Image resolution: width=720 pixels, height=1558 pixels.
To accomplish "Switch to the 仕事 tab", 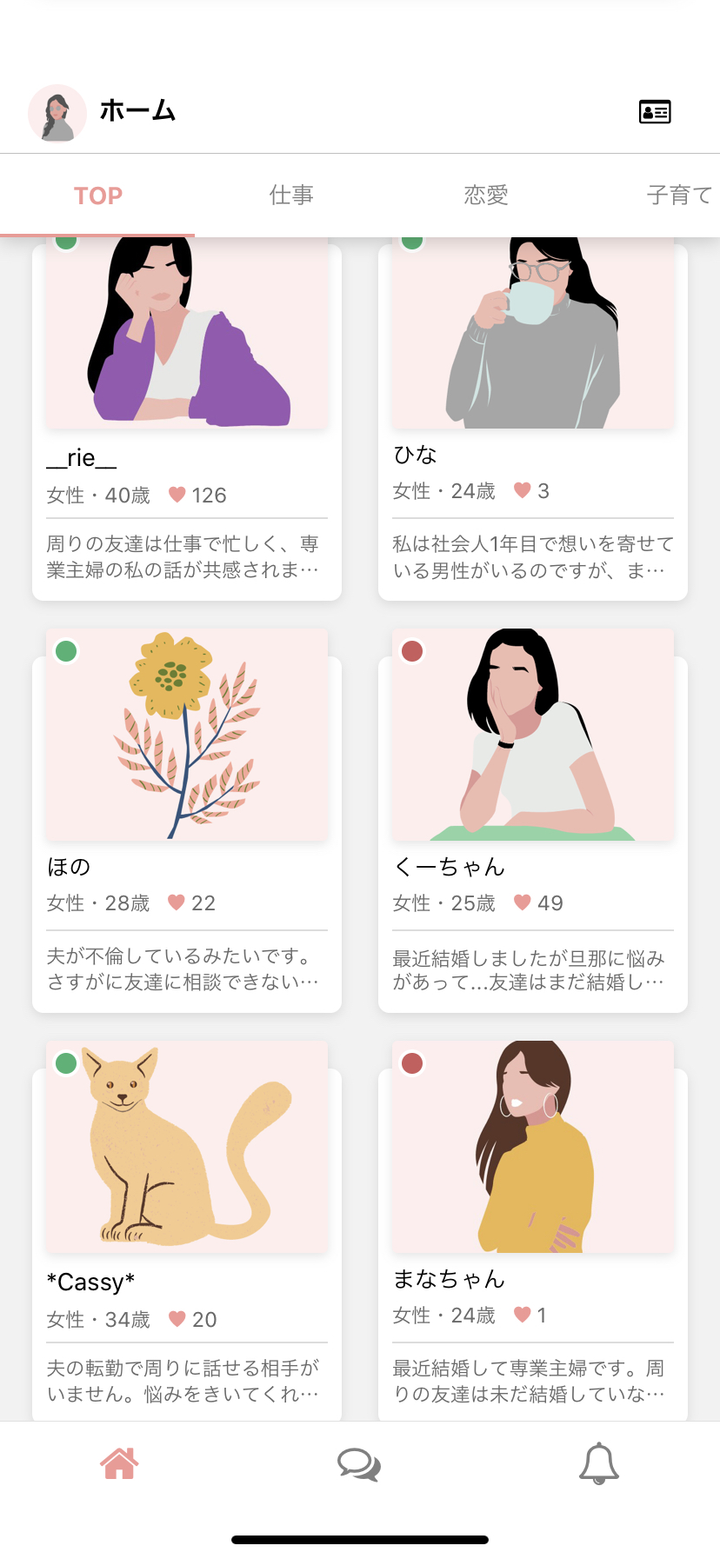I will tap(291, 195).
